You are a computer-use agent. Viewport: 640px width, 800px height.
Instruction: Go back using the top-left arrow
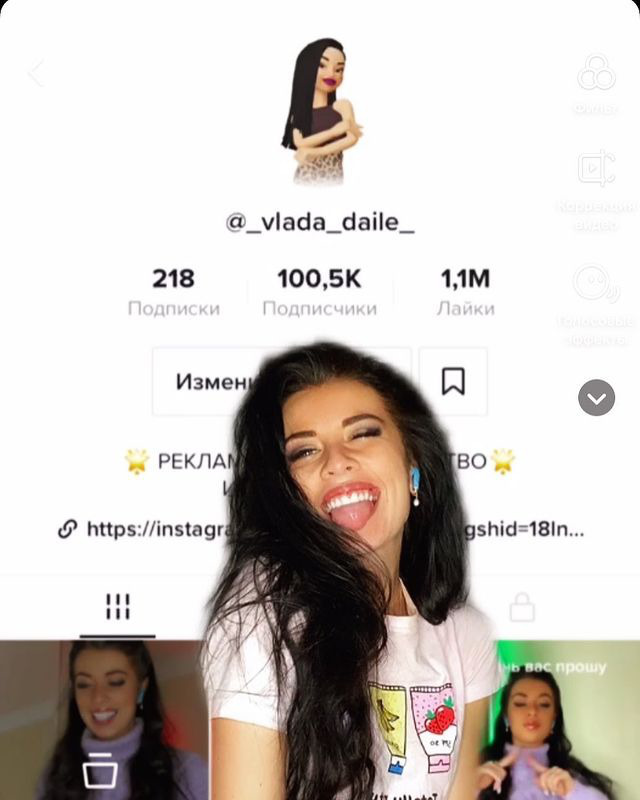coord(37,73)
